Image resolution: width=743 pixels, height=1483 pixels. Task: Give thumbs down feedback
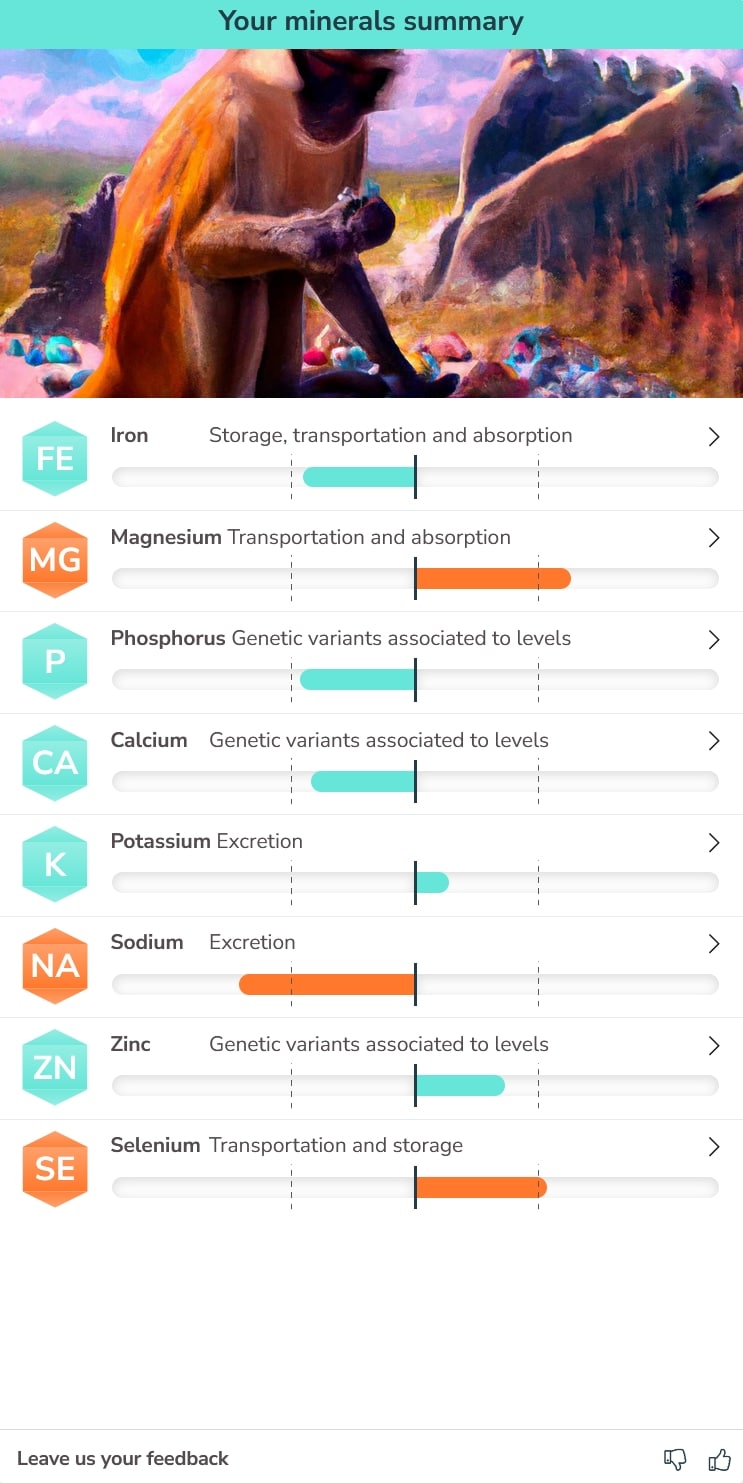tap(675, 1460)
